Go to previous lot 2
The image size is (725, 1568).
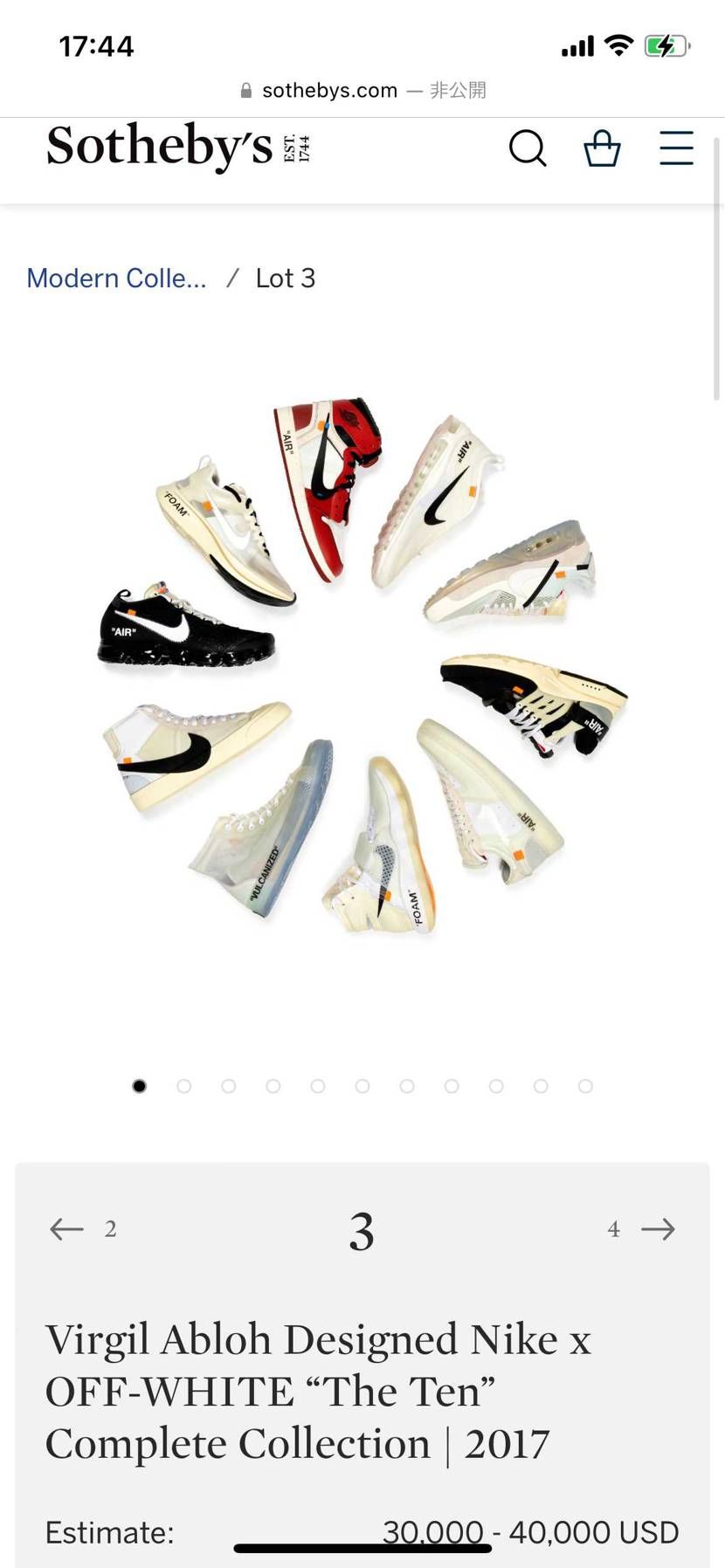coord(82,1229)
